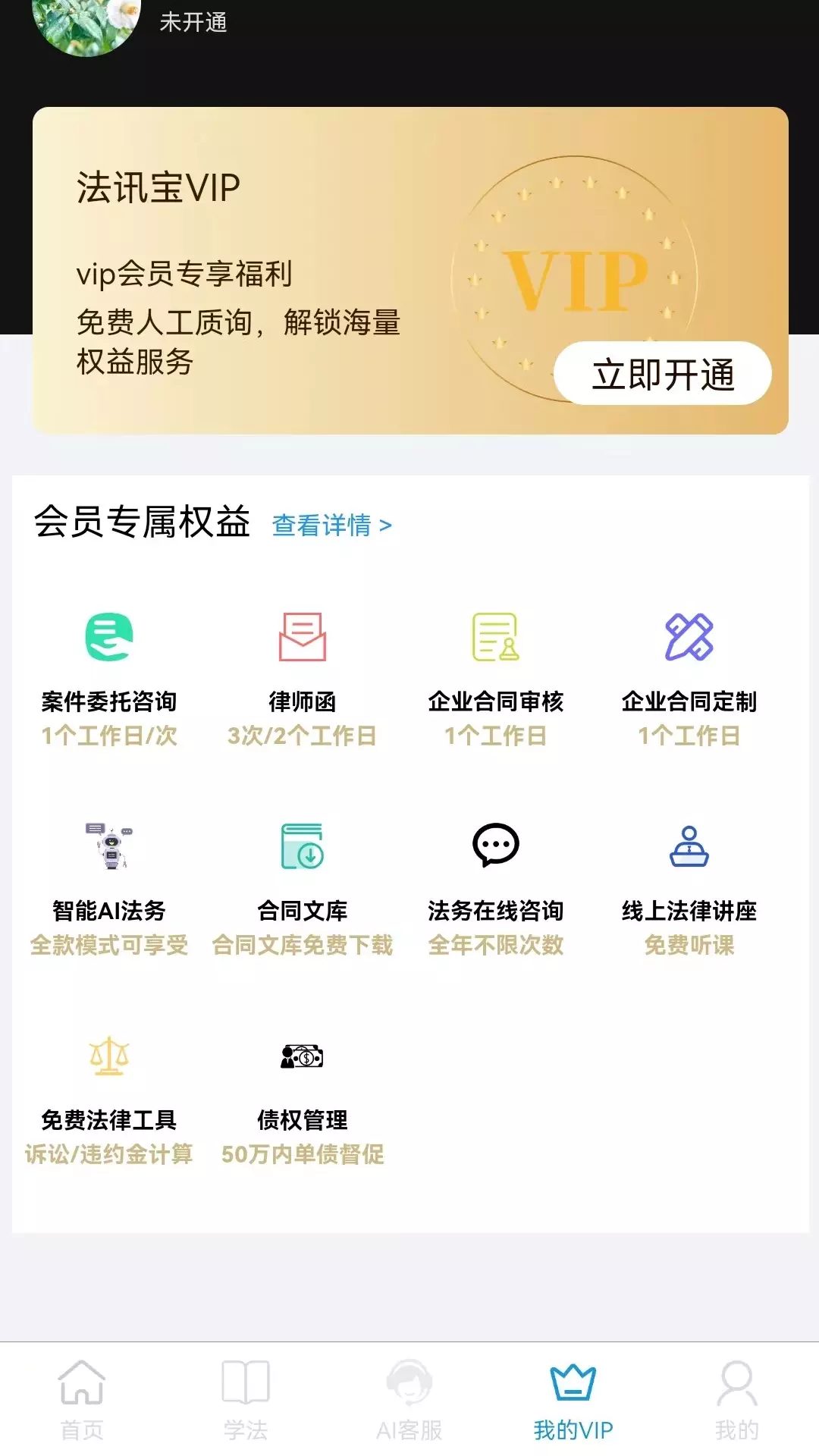
Task: Go to the 我的 tab
Action: 737,1400
